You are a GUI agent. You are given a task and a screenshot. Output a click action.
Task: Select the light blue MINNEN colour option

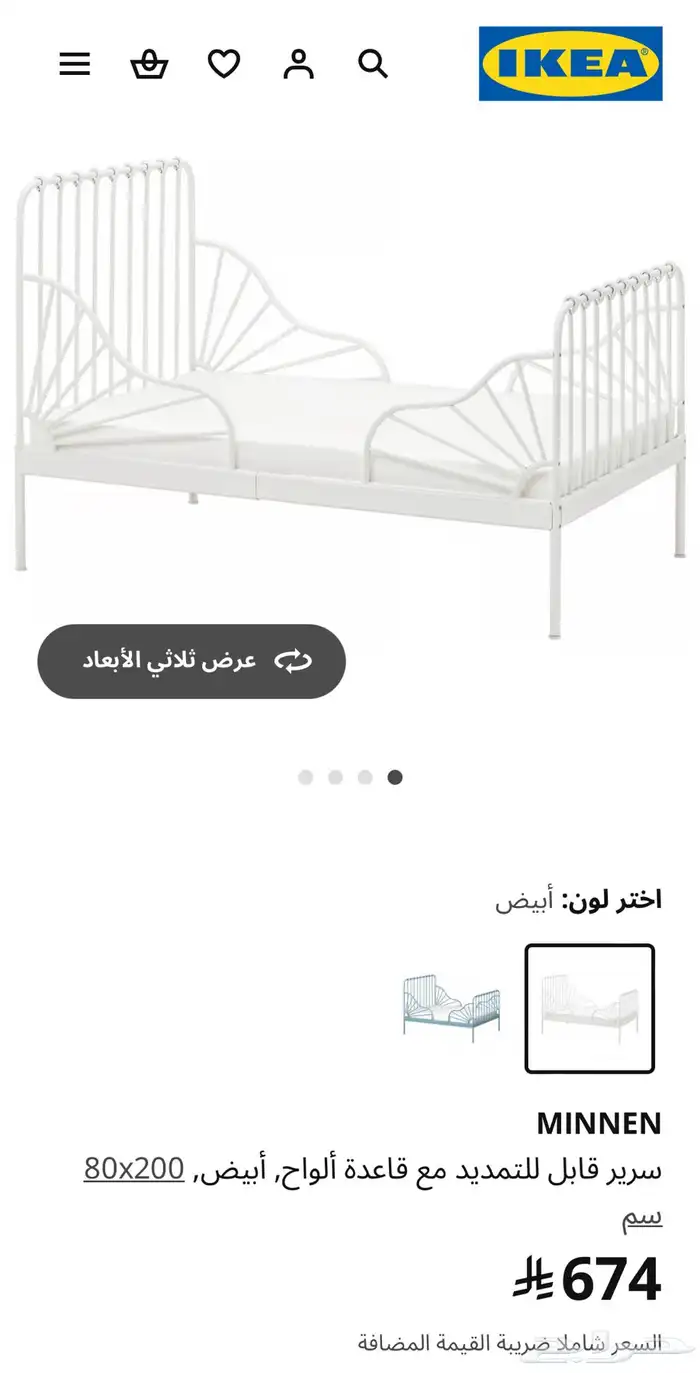451,1008
